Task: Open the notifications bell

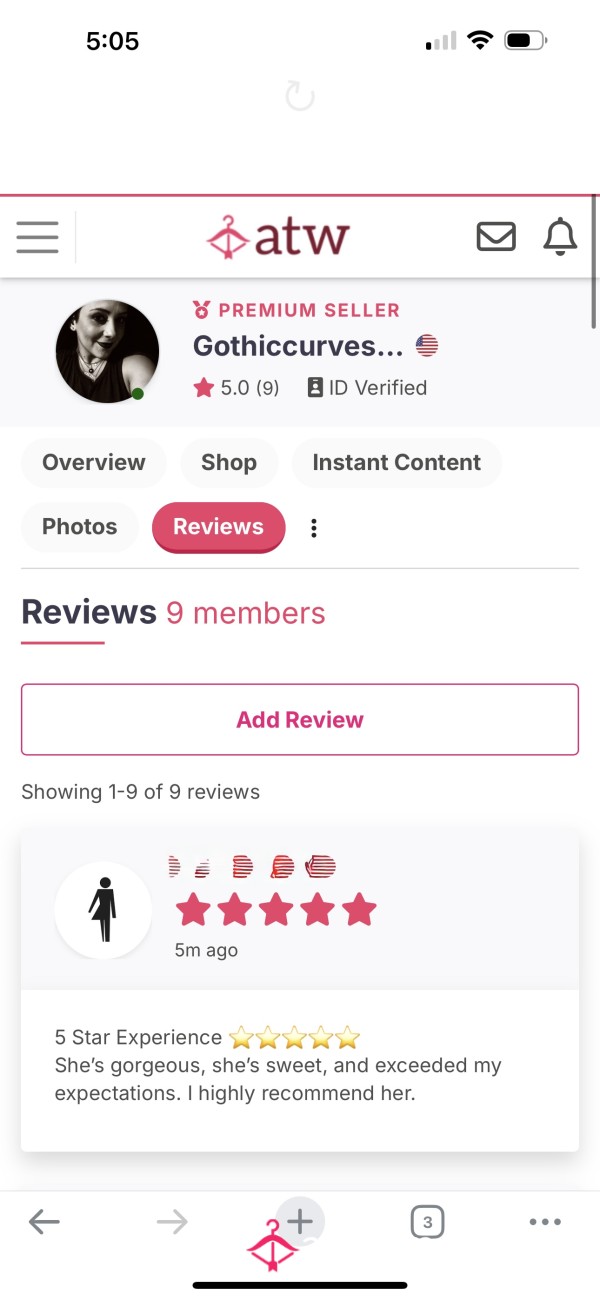Action: 560,237
